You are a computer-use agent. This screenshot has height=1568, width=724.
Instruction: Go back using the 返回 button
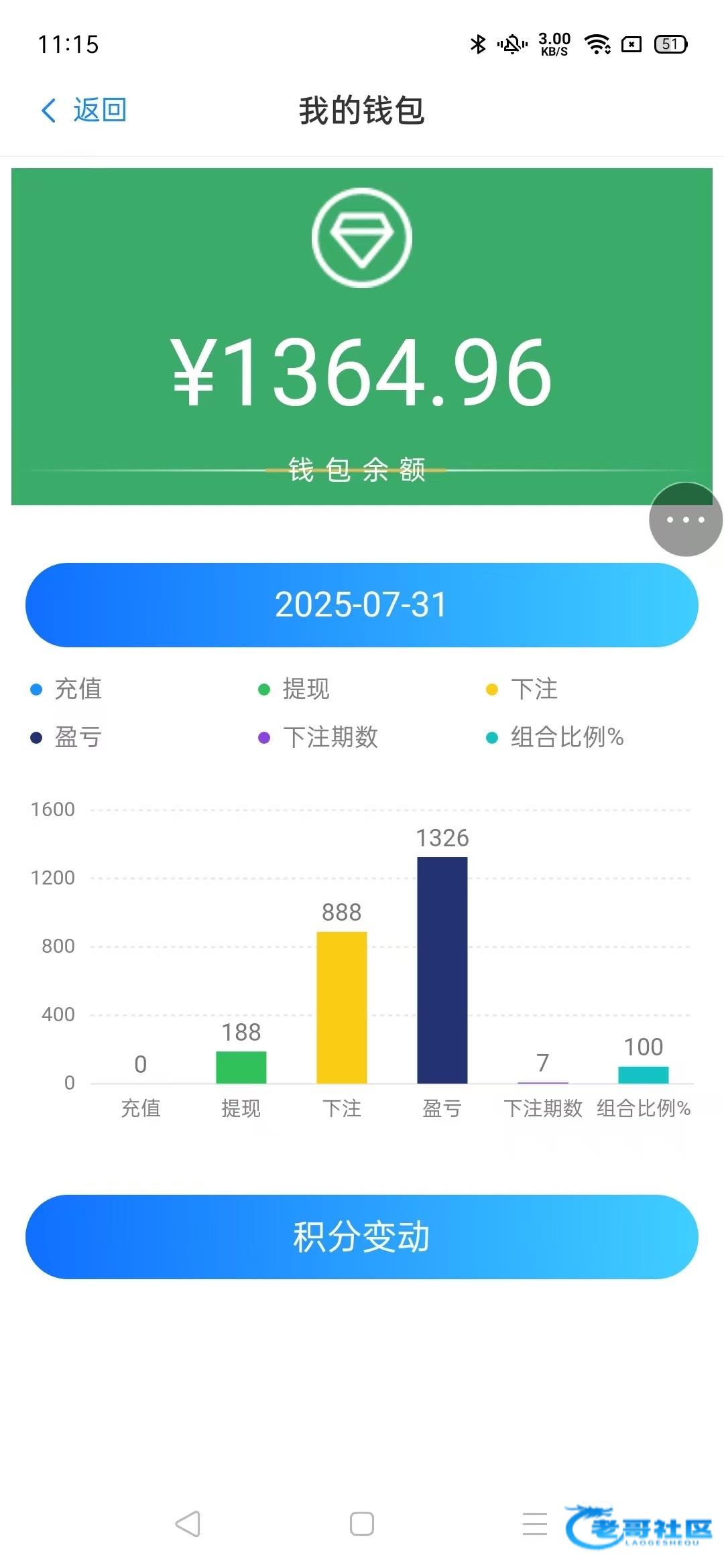tap(84, 110)
